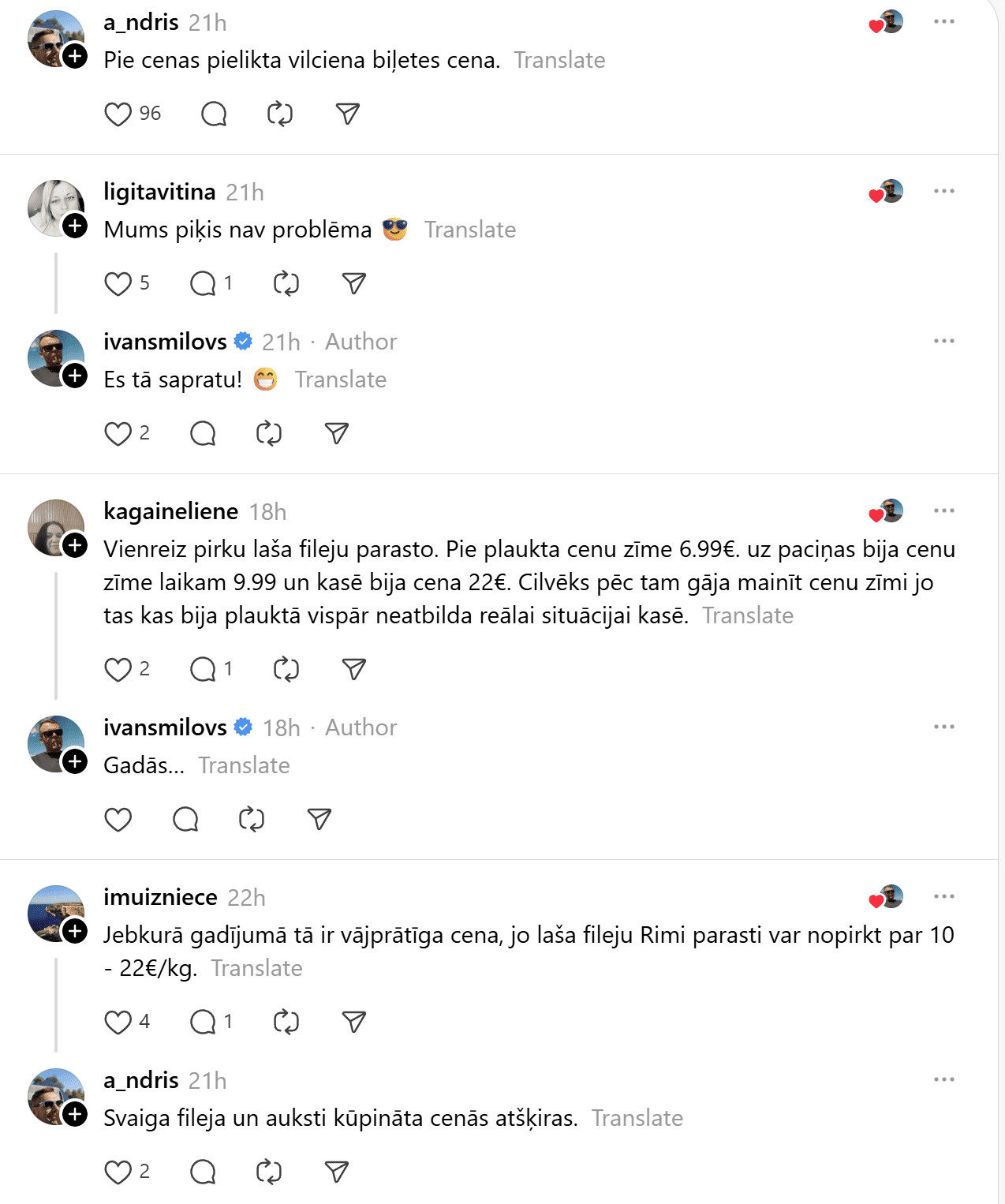This screenshot has height=1204, width=1005.
Task: Share kagaineliene's comment
Action: coord(354,670)
